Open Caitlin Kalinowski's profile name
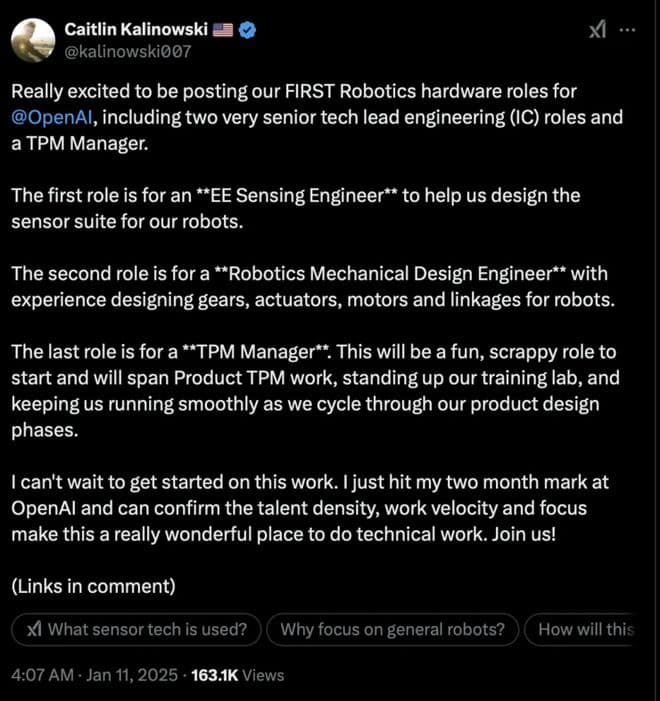This screenshot has height=701, width=660. (121, 29)
